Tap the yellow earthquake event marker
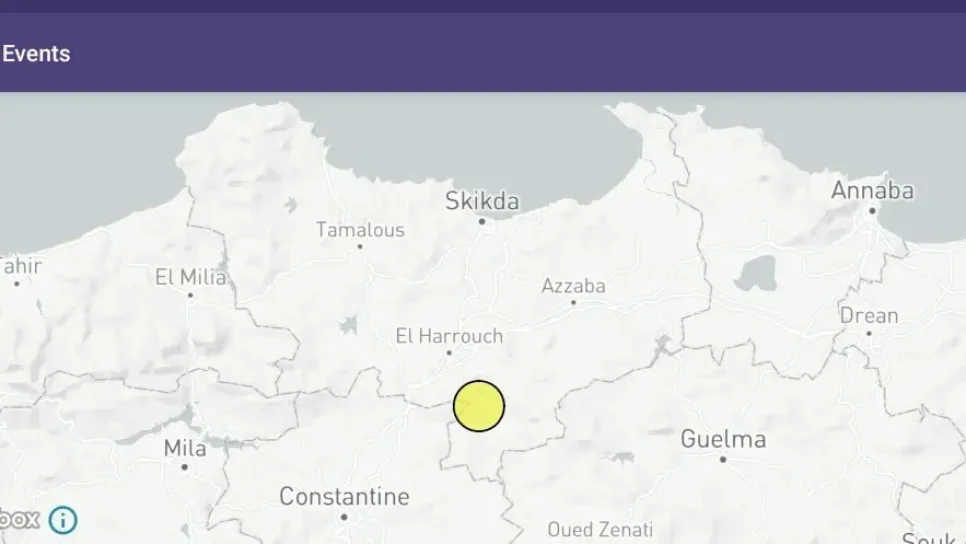This screenshot has height=544, width=966. [x=479, y=406]
